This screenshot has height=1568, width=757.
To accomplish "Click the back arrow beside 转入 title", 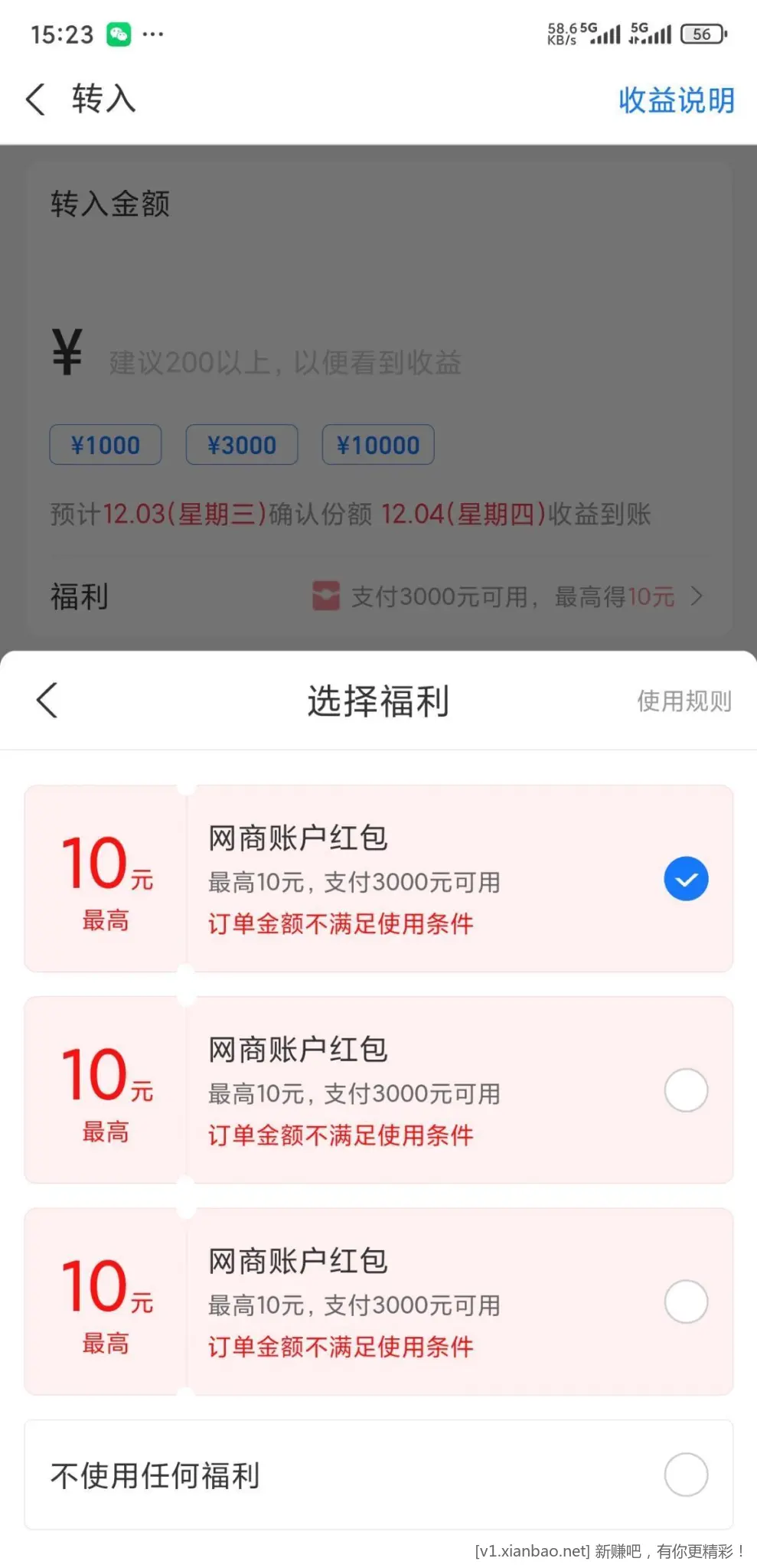I will point(34,99).
